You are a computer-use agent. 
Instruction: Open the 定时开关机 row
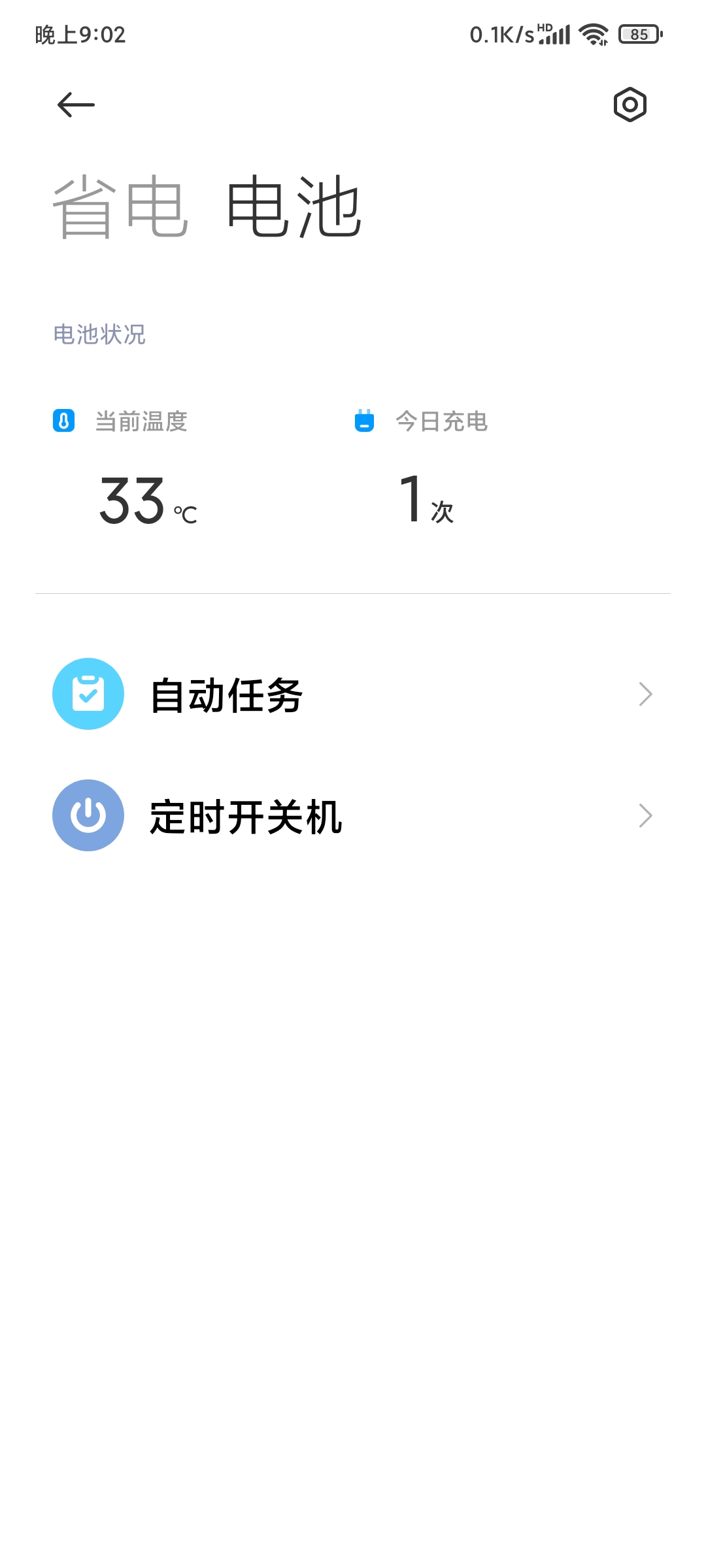pos(353,815)
